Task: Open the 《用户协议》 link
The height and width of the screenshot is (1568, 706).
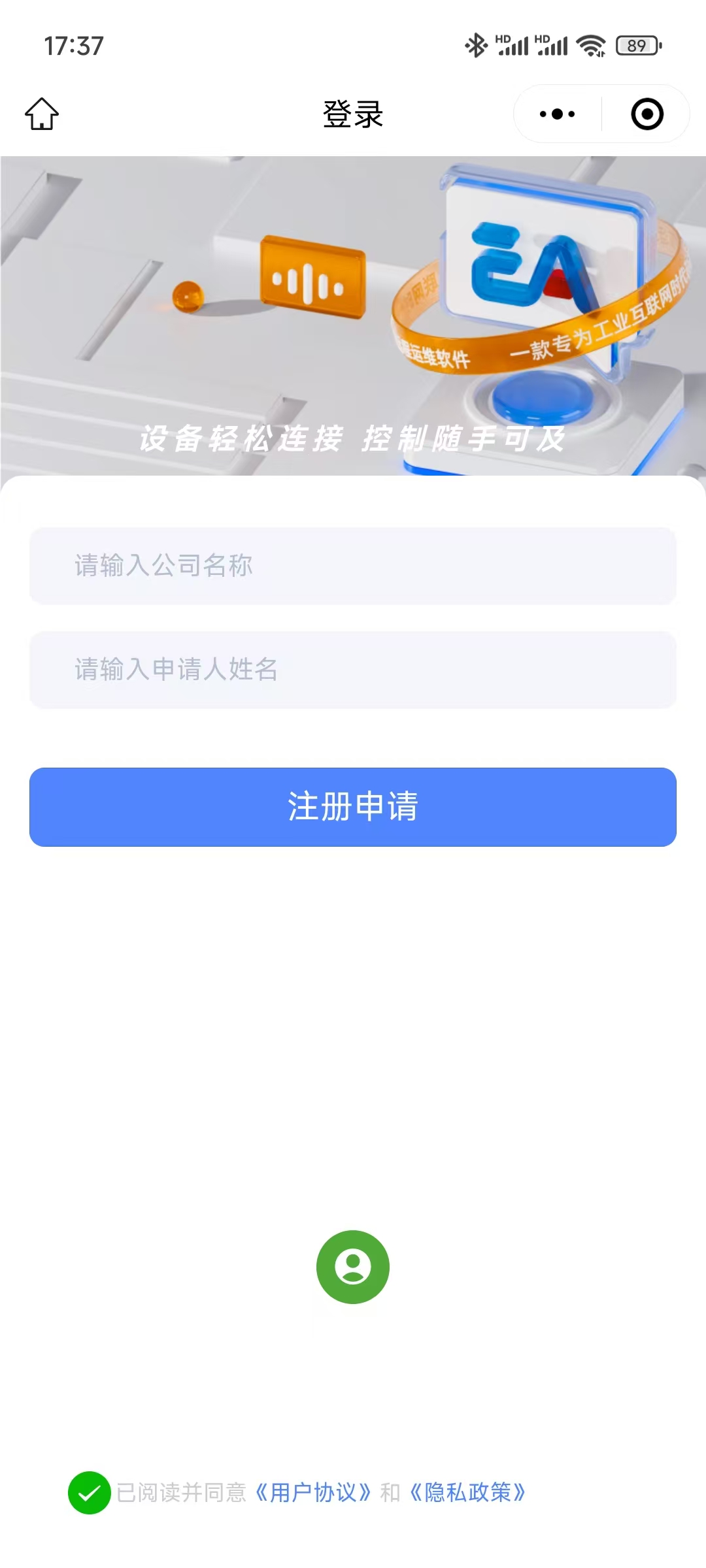Action: 313,1493
